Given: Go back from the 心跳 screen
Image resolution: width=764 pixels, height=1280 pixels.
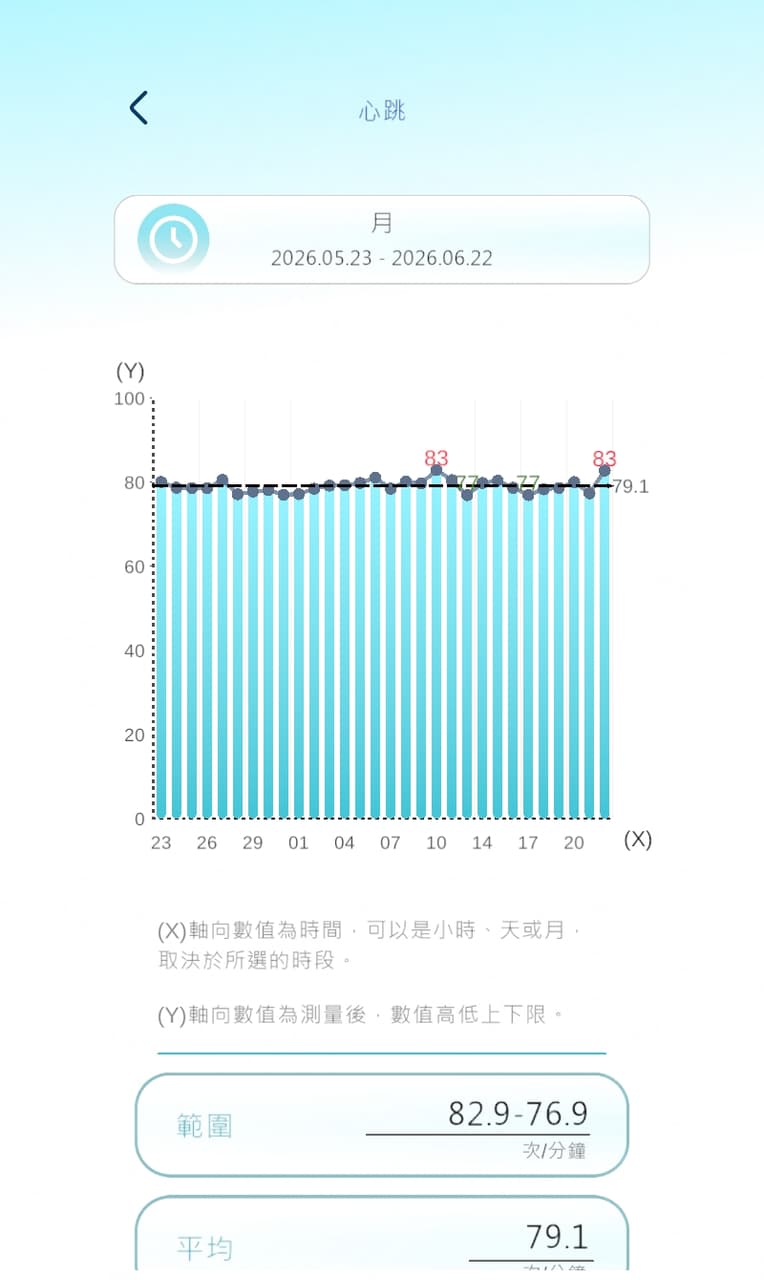Looking at the screenshot, I should (x=139, y=108).
